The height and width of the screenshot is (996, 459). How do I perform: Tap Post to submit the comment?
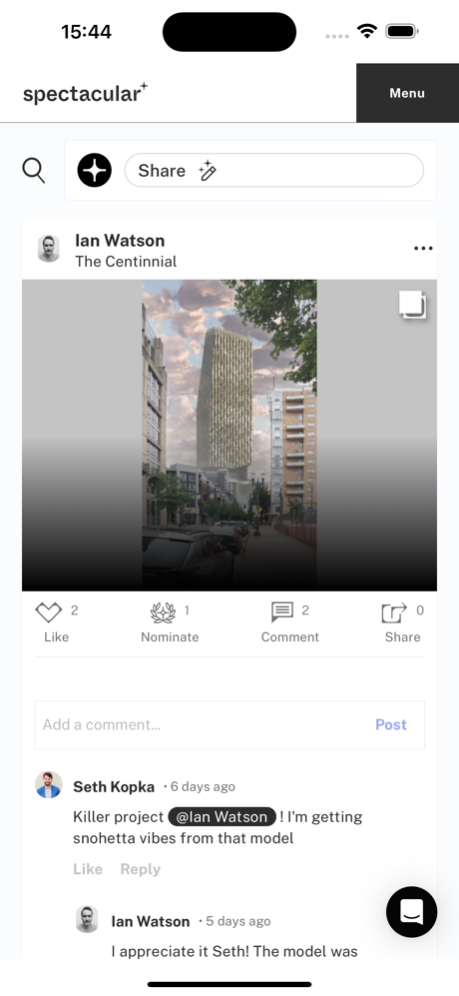coord(391,725)
